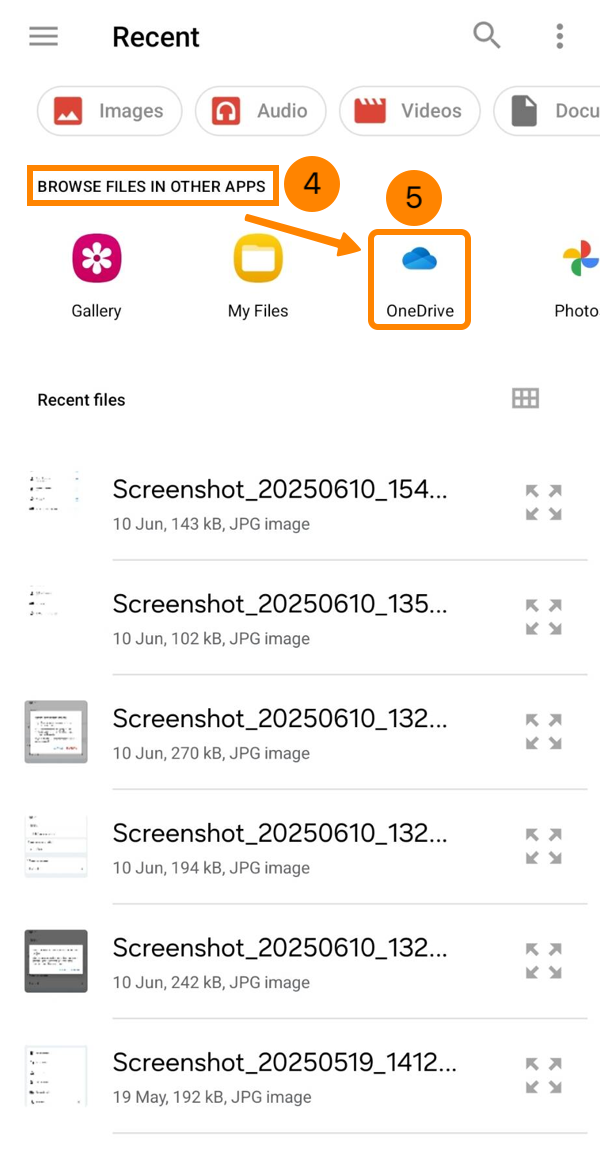Choose OneDrive to browse files
Screen dimensions: 600x1174
tap(419, 277)
